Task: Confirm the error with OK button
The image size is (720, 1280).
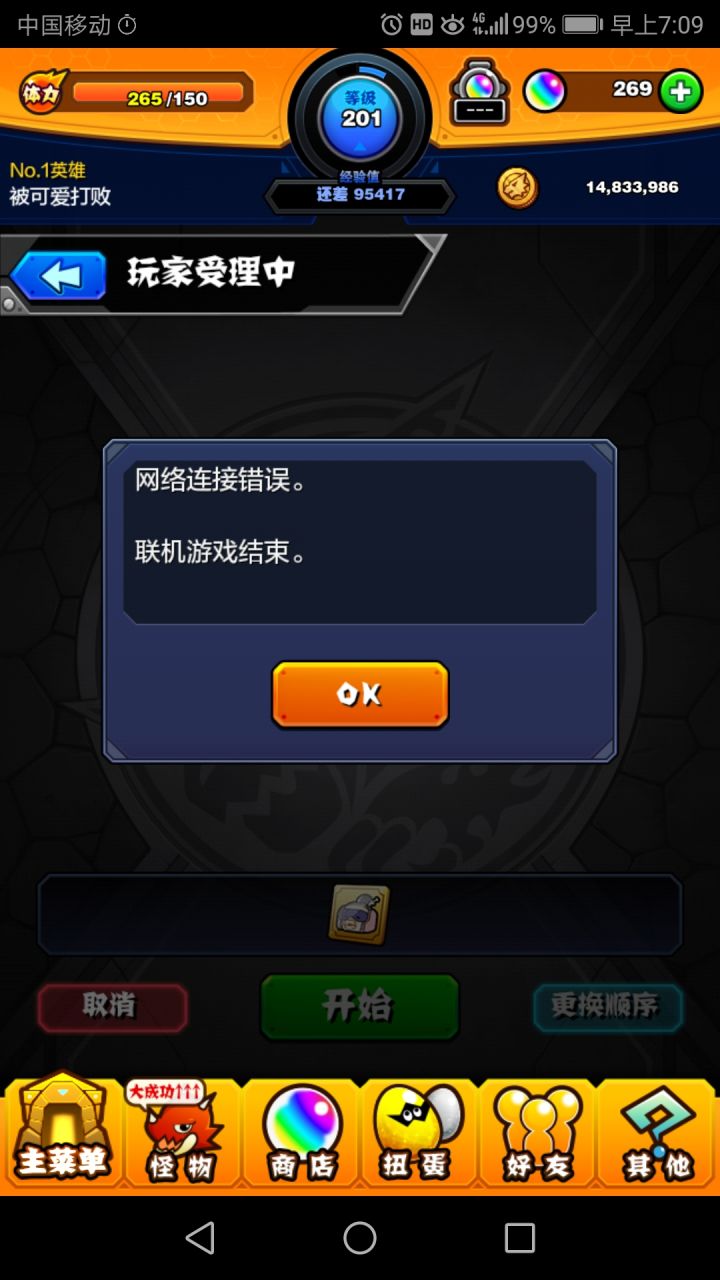Action: (360, 693)
